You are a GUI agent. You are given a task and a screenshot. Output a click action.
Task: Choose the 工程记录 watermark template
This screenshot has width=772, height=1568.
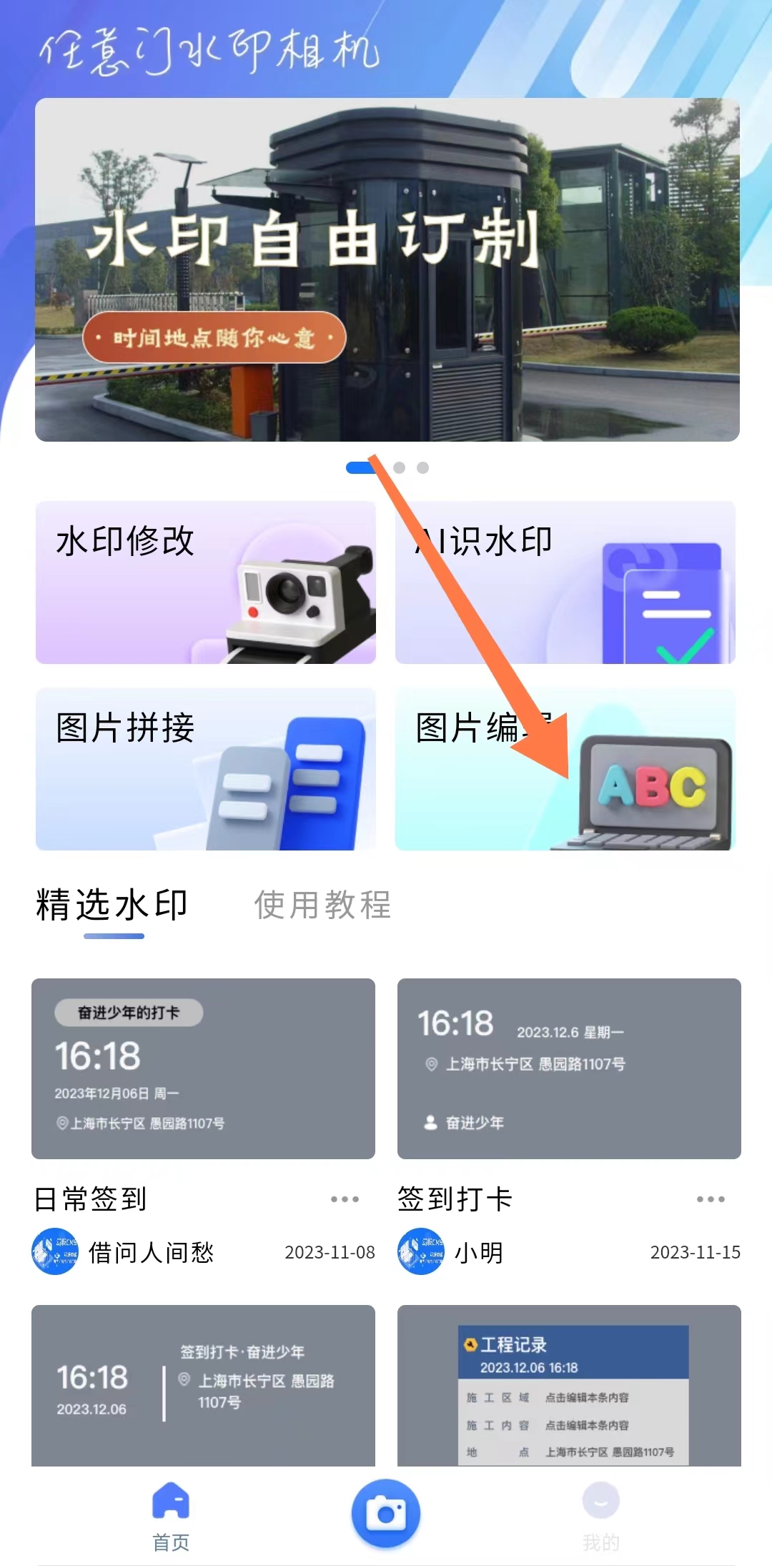(569, 1384)
